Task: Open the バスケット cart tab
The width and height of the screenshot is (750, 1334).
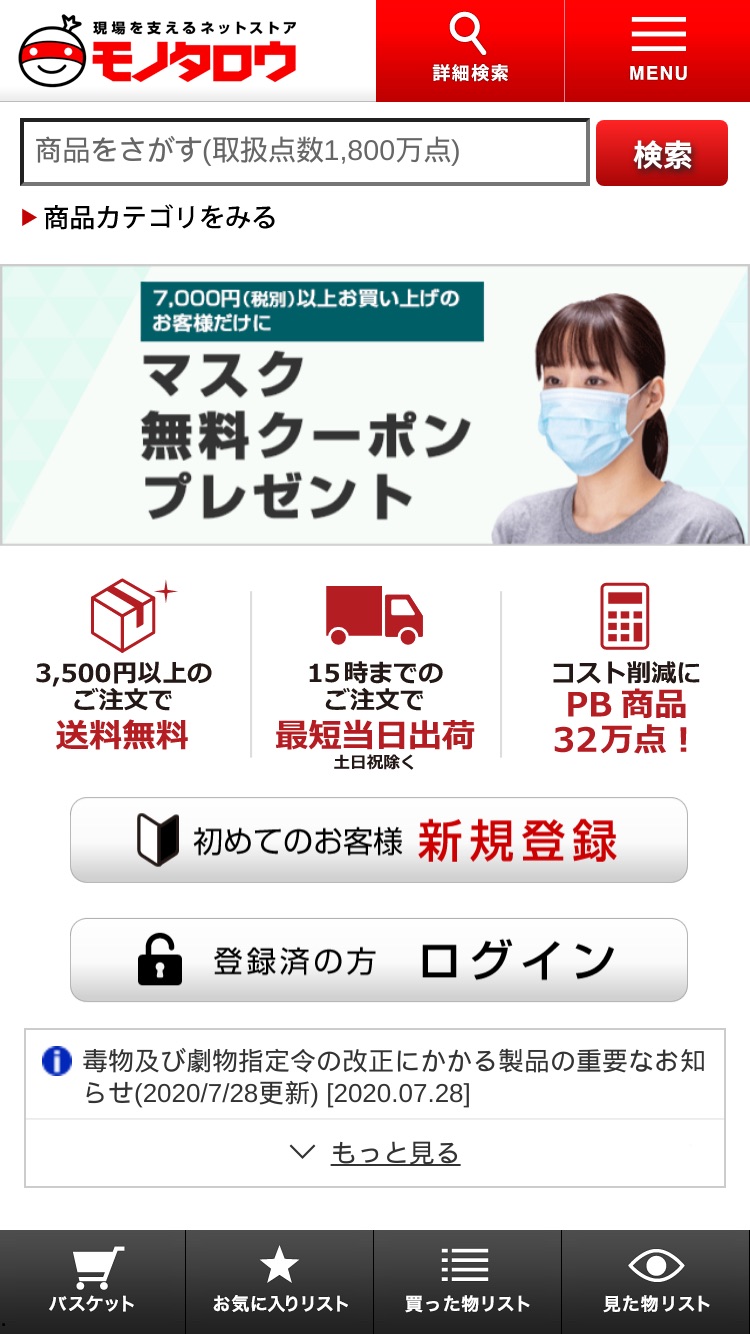Action: 92,1281
